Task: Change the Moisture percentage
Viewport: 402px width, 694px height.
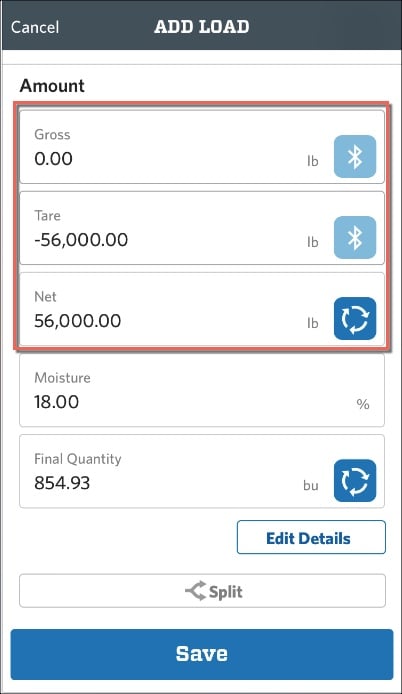Action: [x=202, y=390]
